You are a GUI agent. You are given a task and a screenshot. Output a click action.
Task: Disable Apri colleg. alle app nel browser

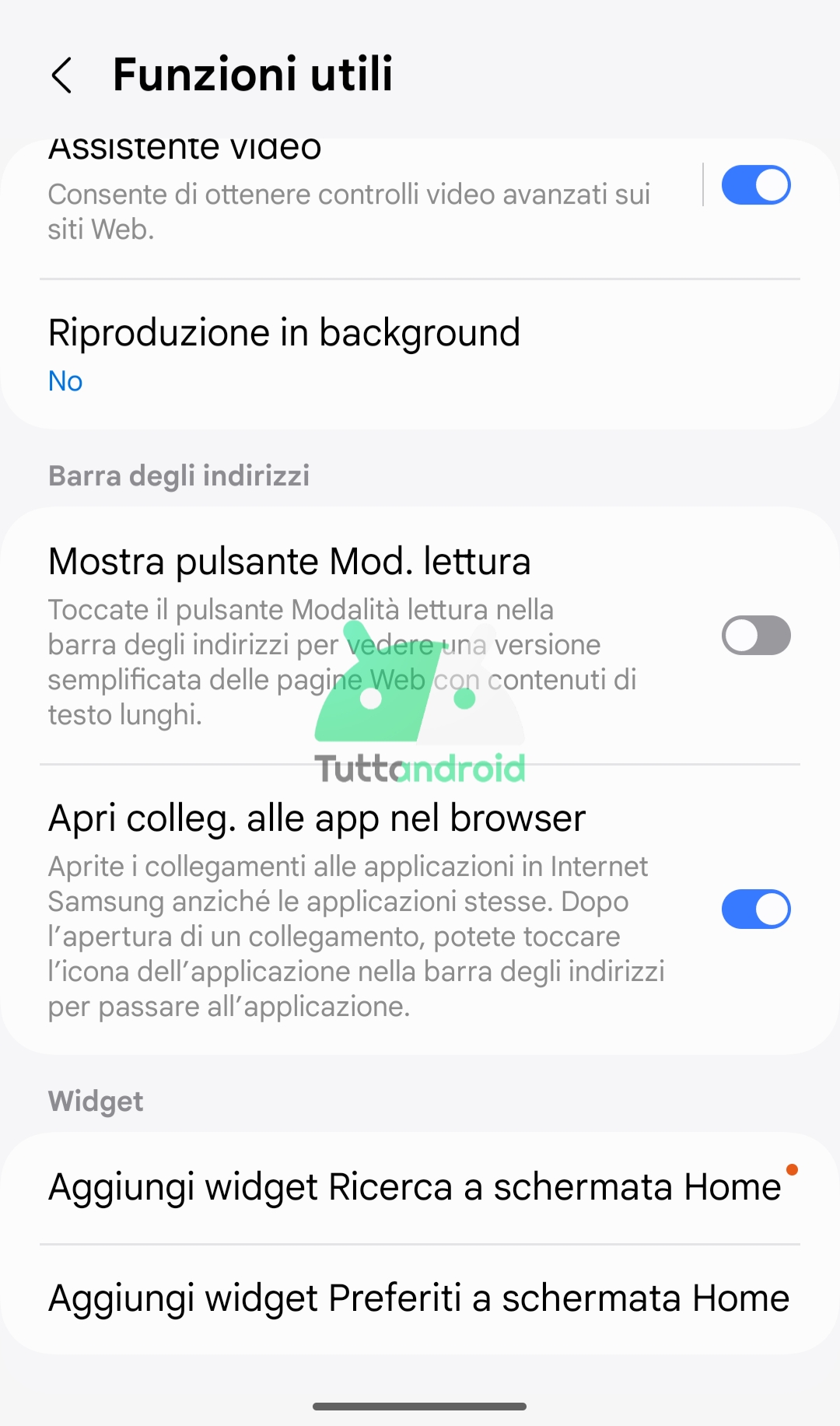tap(756, 909)
